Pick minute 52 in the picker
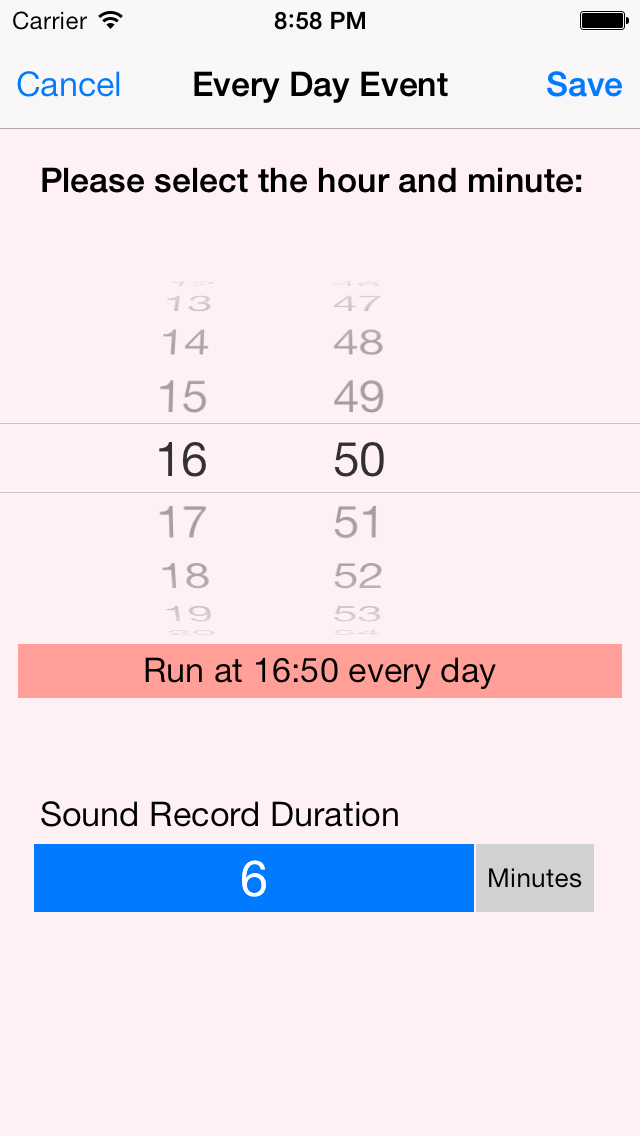This screenshot has height=1136, width=640. (358, 576)
